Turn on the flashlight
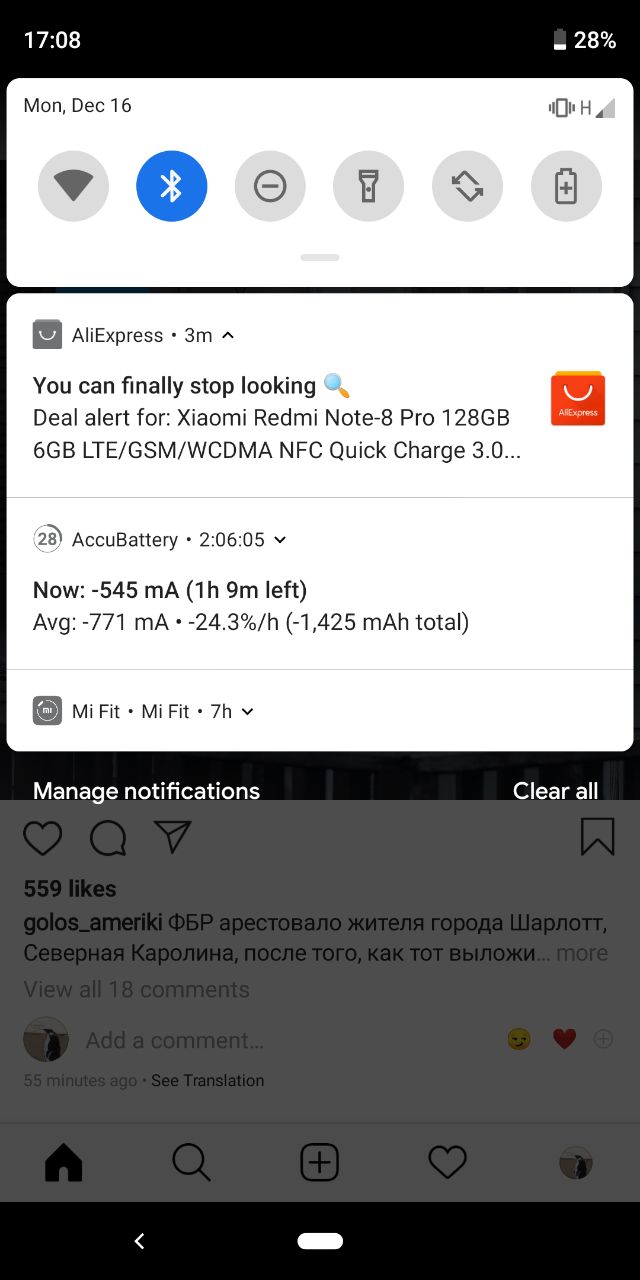 [369, 186]
